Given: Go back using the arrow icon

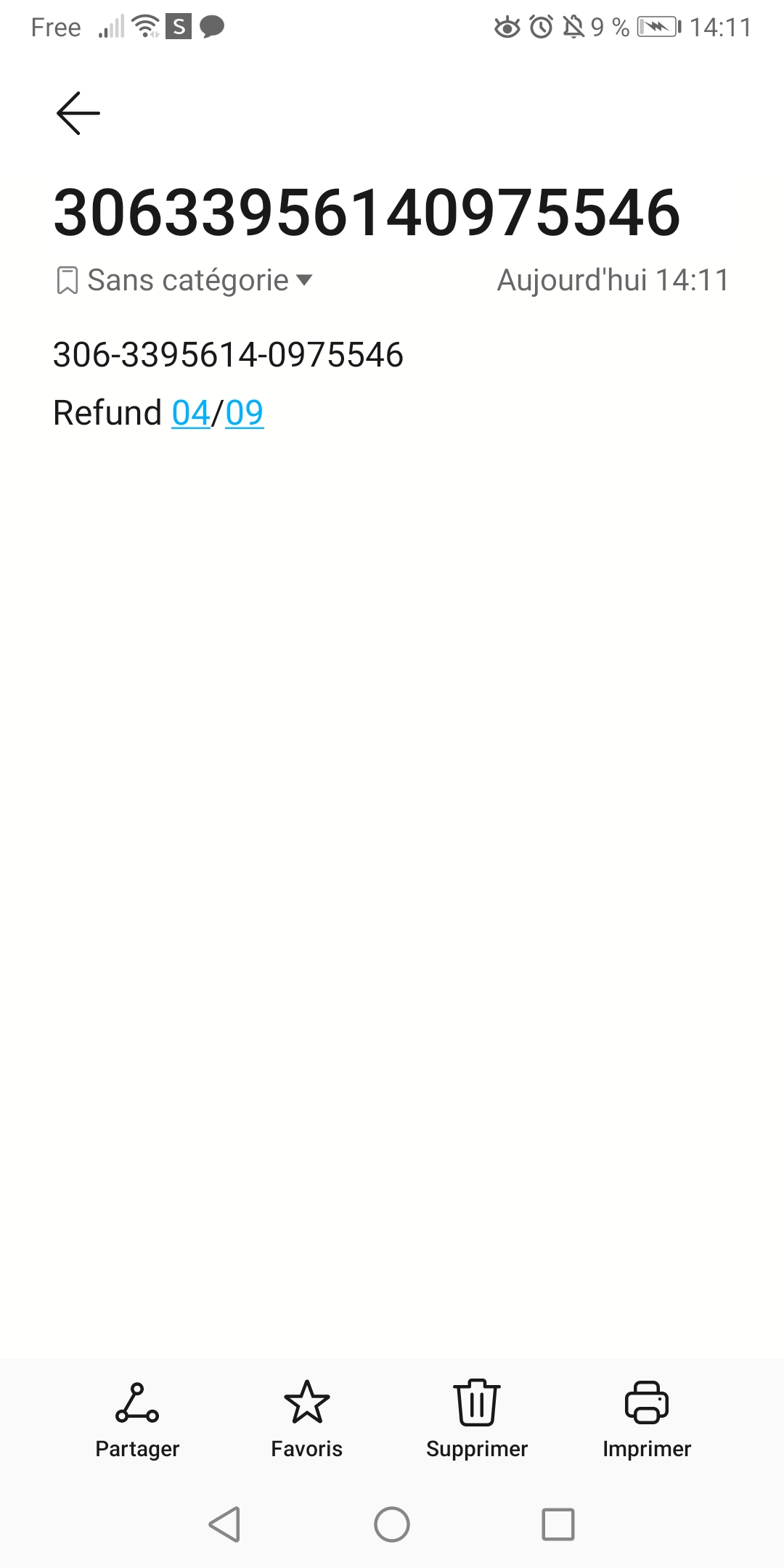Looking at the screenshot, I should pos(78,113).
